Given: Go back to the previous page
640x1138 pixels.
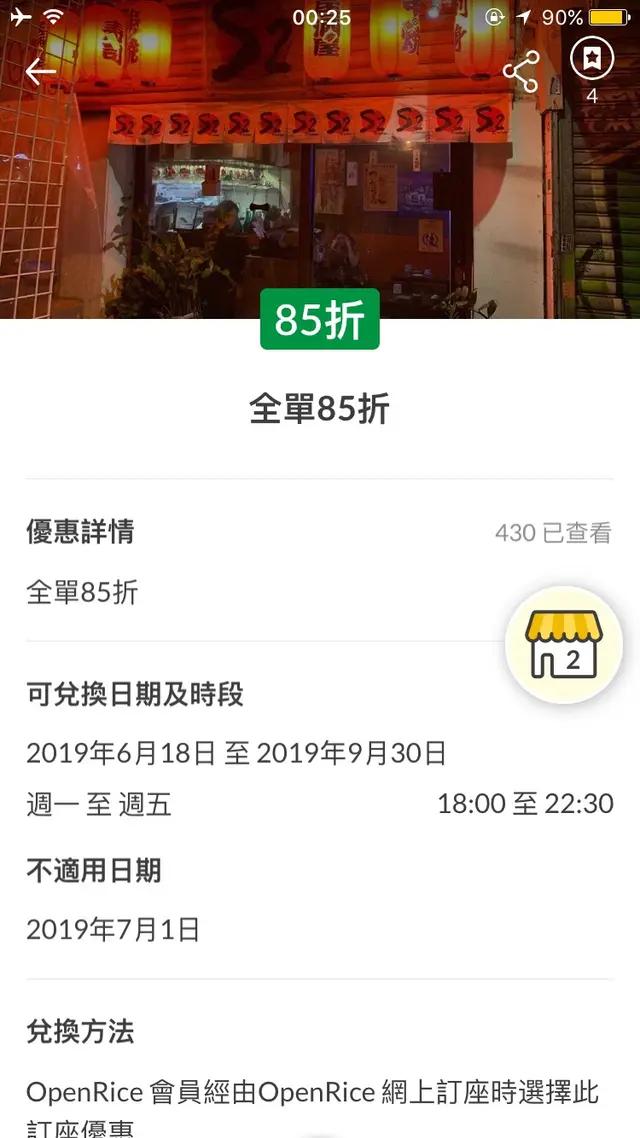Looking at the screenshot, I should [41, 72].
